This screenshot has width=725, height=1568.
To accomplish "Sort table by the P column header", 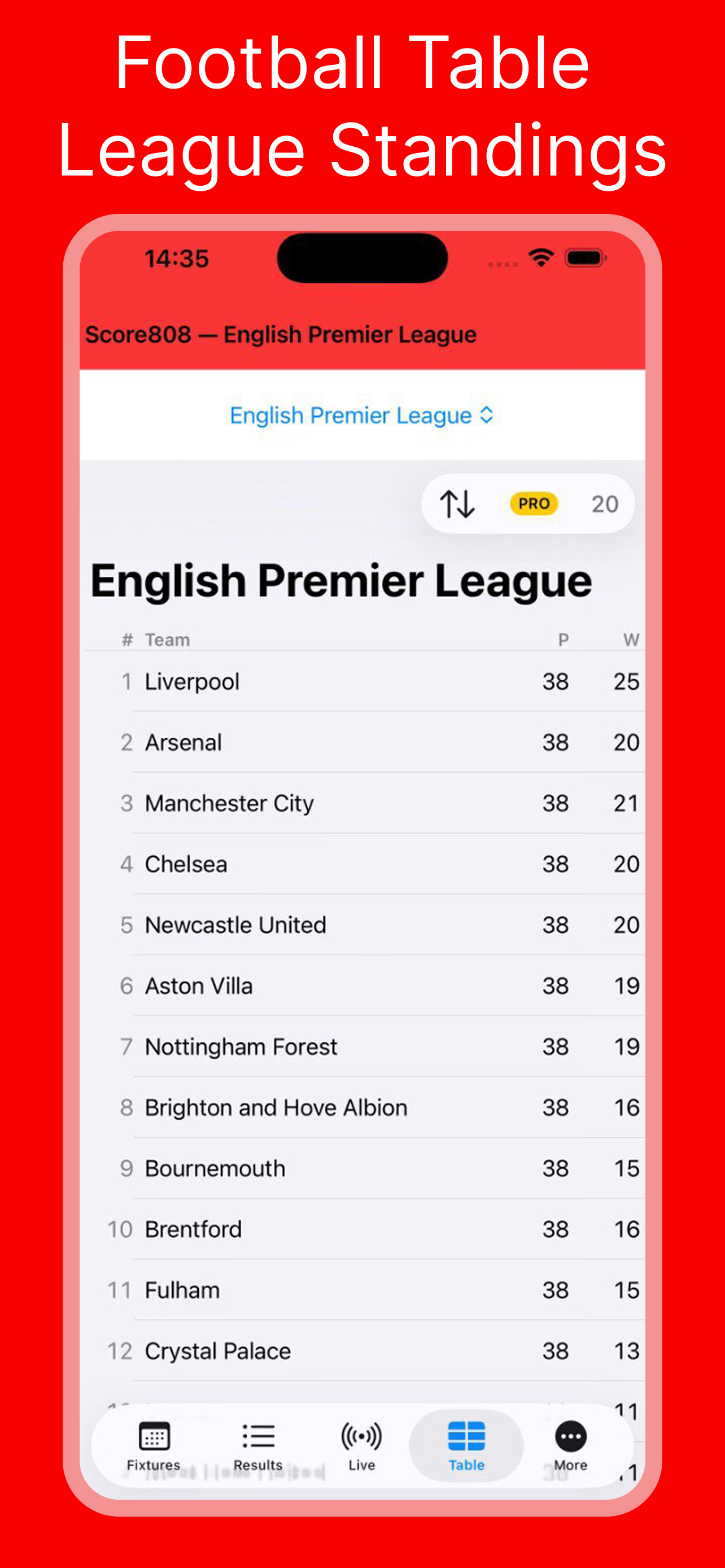I will pyautogui.click(x=563, y=638).
